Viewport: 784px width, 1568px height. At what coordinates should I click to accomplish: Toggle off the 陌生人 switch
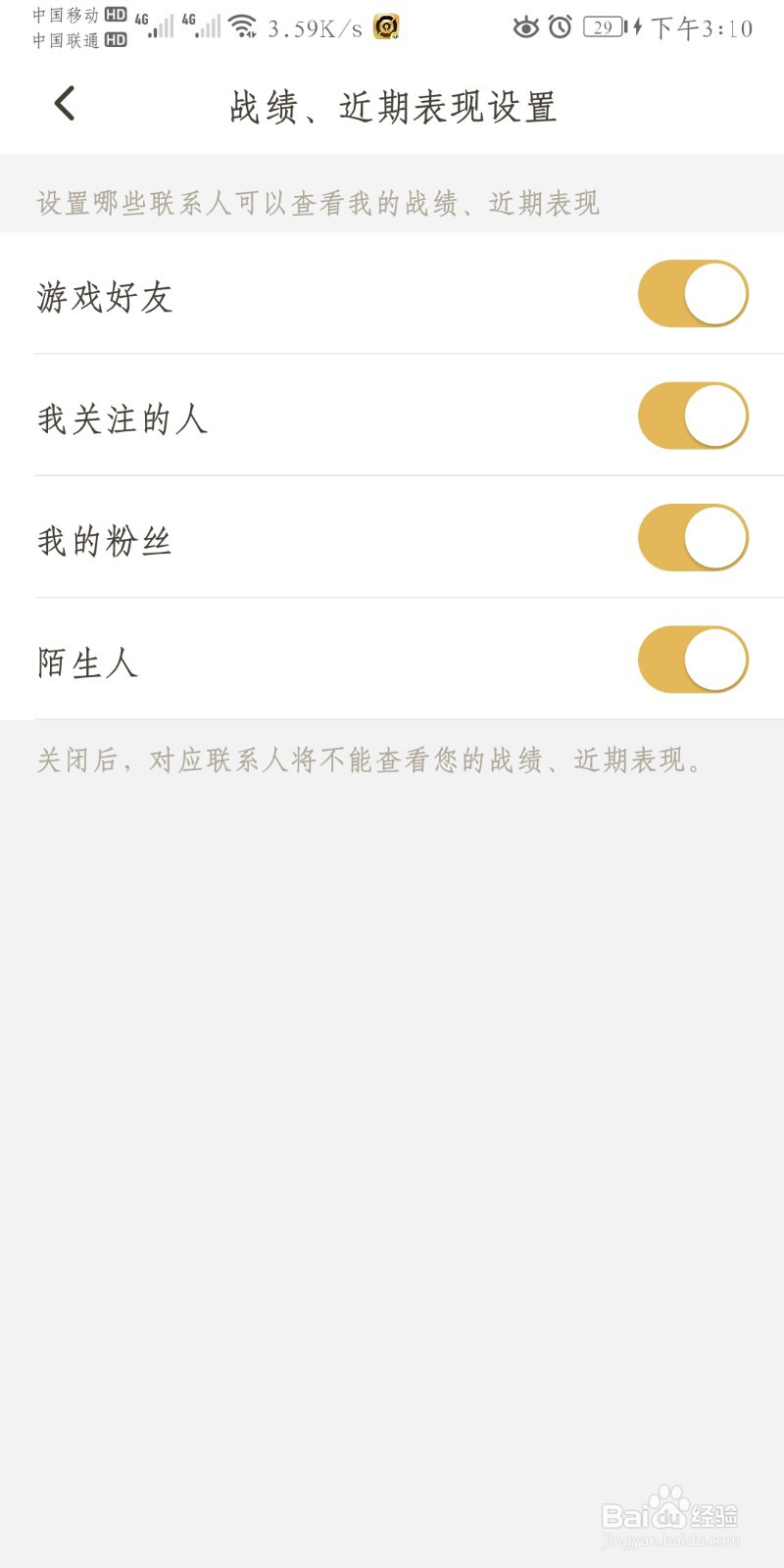pyautogui.click(x=693, y=660)
